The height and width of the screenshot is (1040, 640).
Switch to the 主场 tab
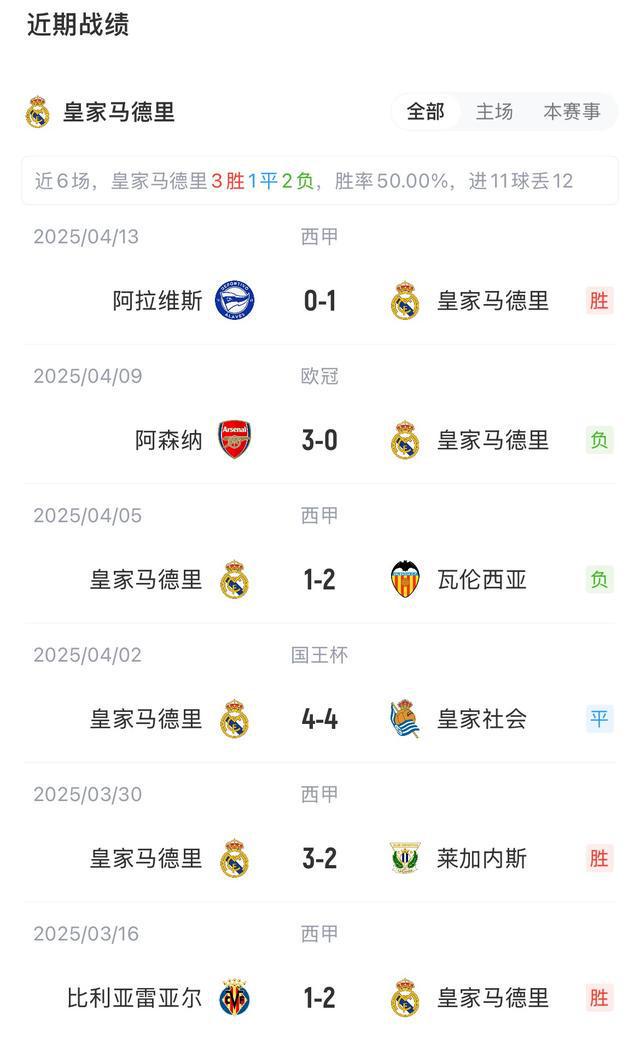(x=494, y=111)
